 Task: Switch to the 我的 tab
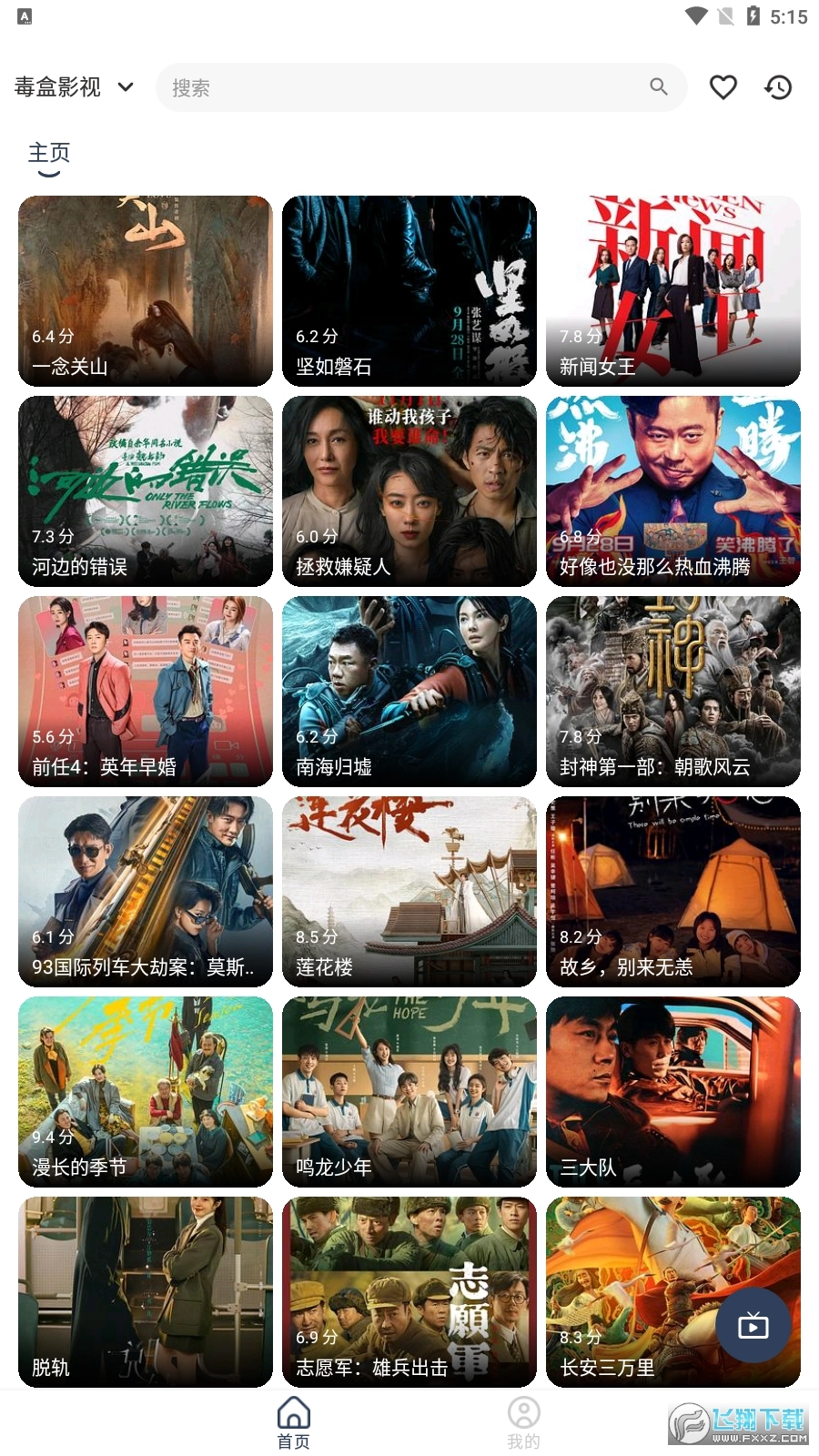pyautogui.click(x=523, y=1422)
